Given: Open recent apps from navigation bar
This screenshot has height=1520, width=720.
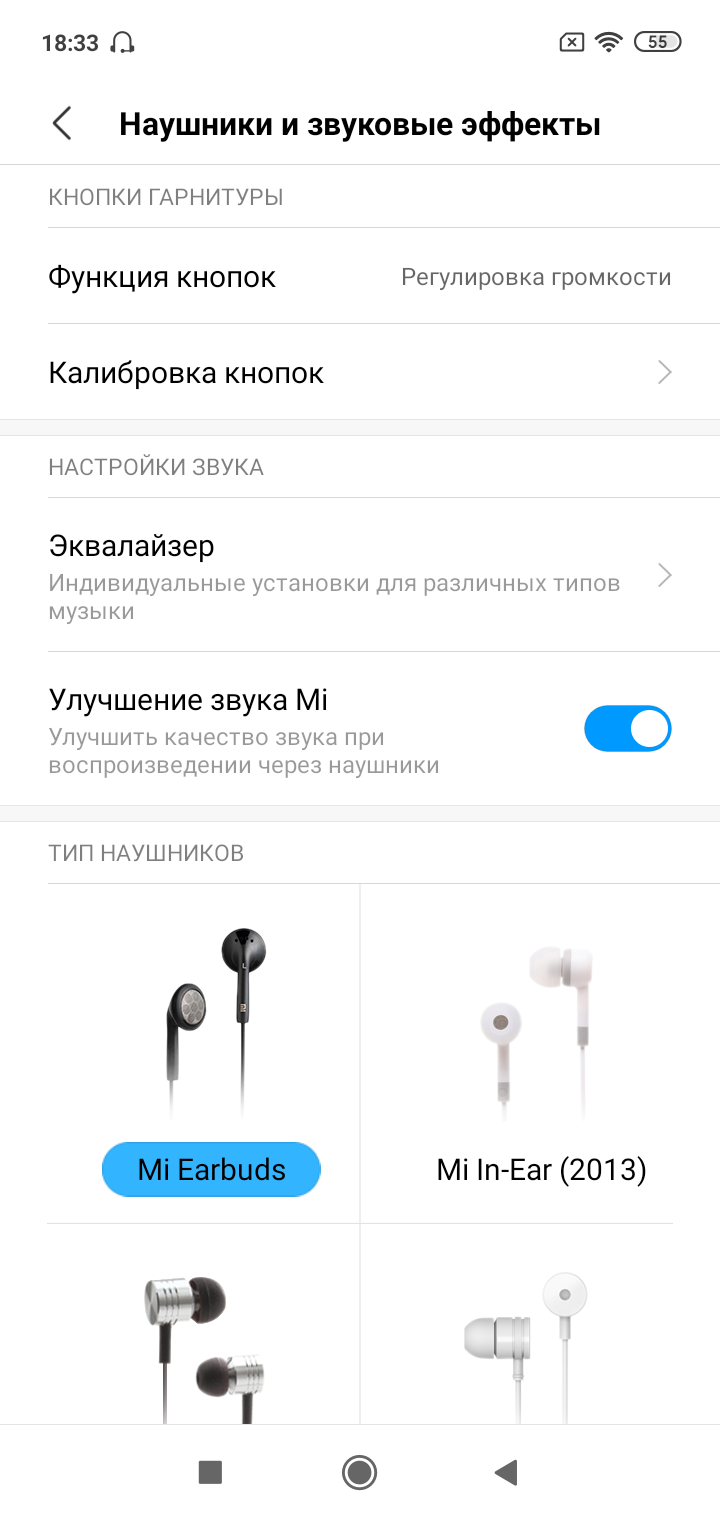Looking at the screenshot, I should pos(210,1472).
